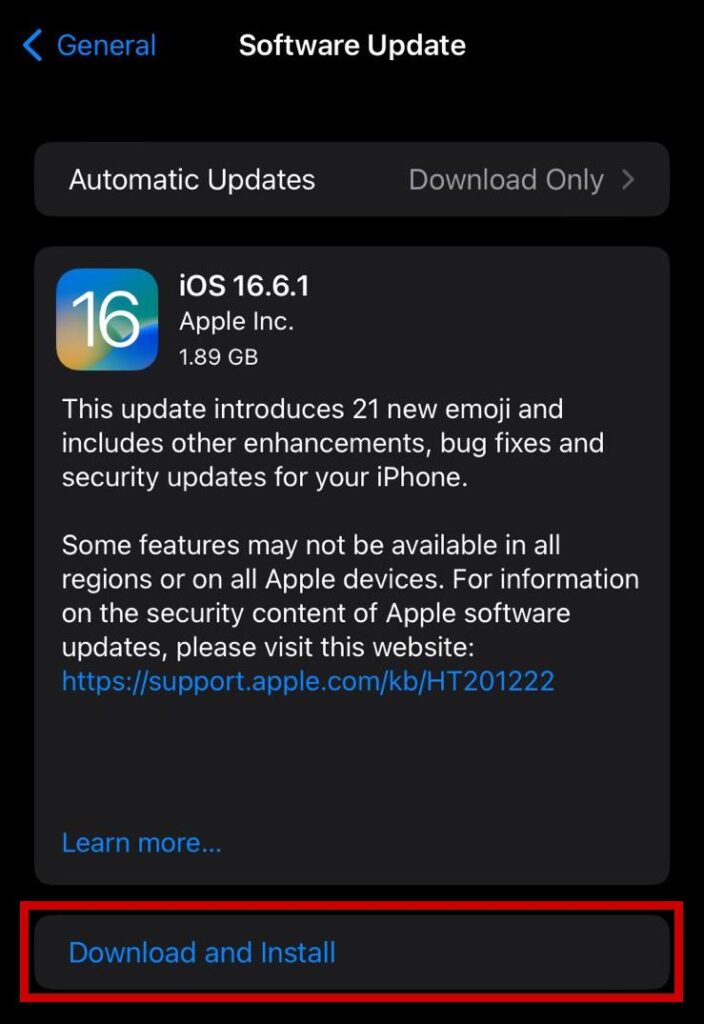Open the Automatic Updates row

pyautogui.click(x=351, y=180)
